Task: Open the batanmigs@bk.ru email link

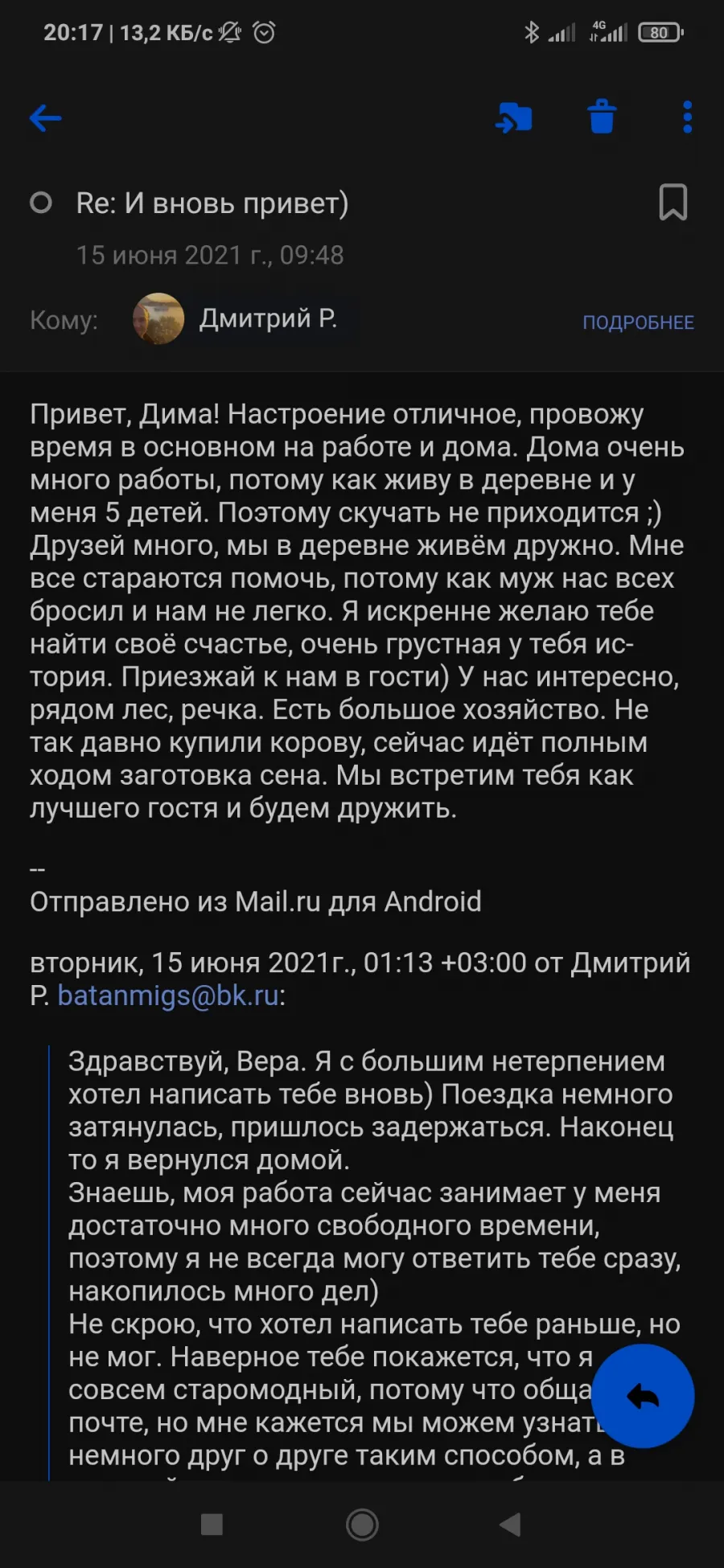Action: pos(168,995)
